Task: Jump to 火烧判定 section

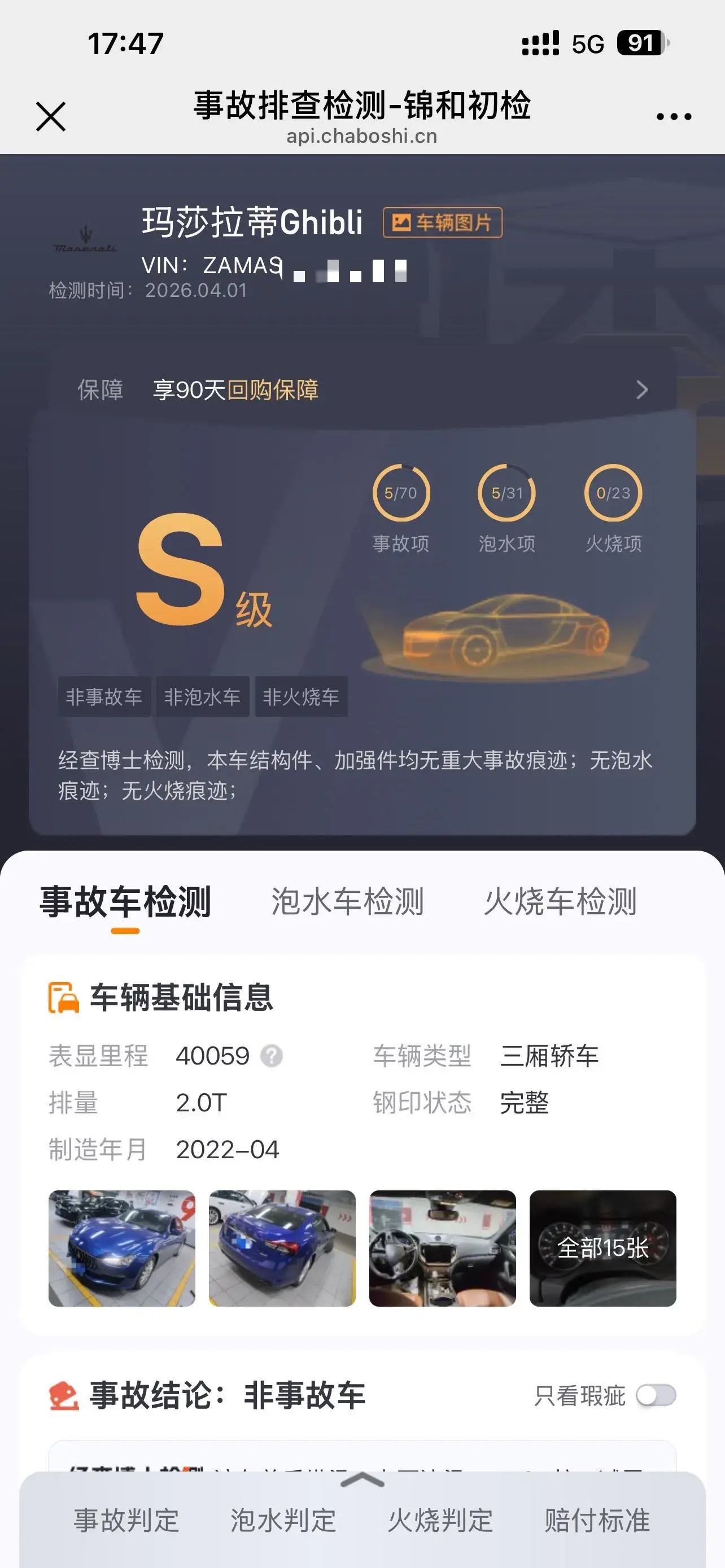Action: click(440, 1521)
